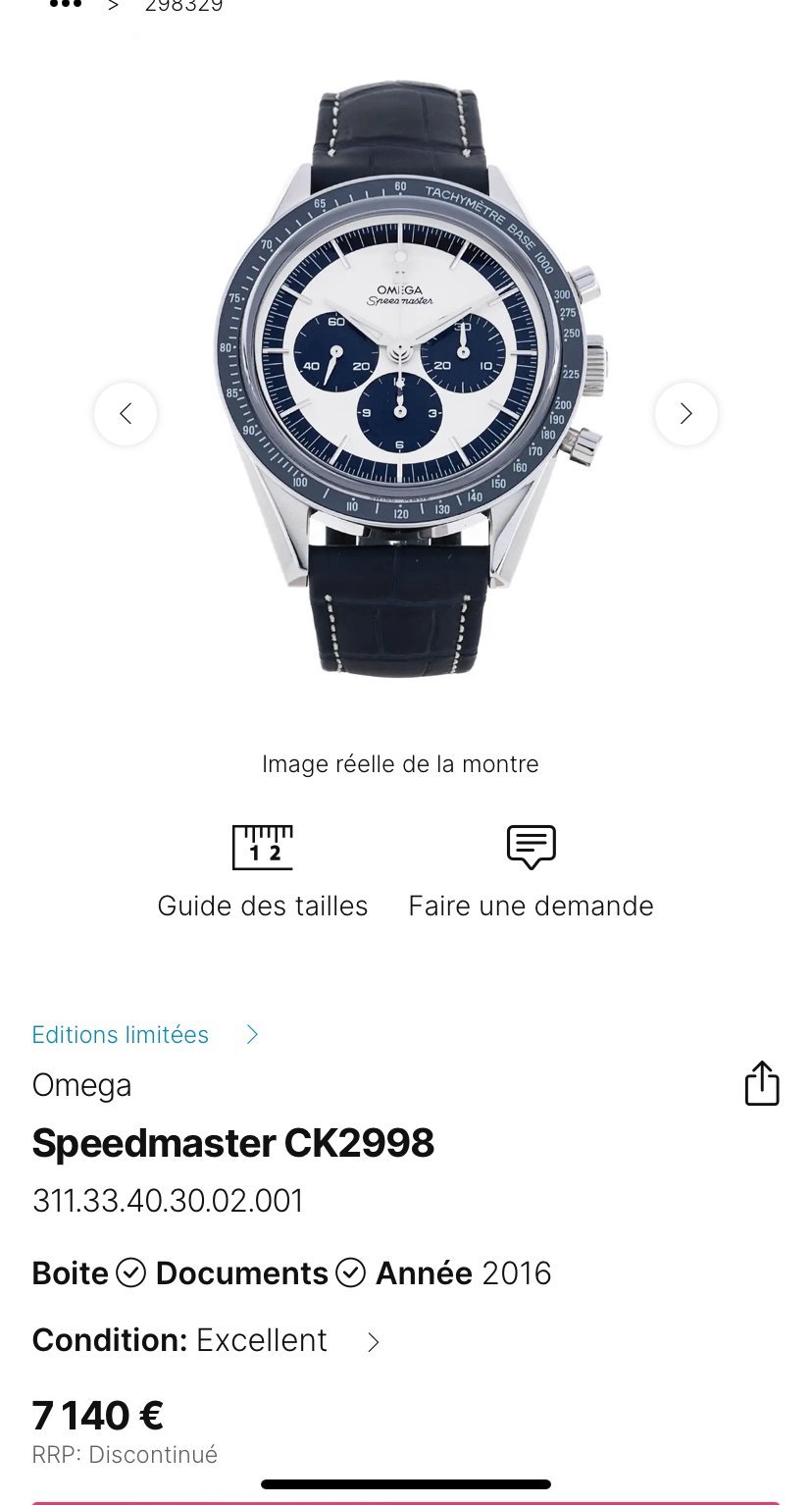The width and height of the screenshot is (812, 1505).
Task: Tap Faire une demande
Action: click(531, 870)
